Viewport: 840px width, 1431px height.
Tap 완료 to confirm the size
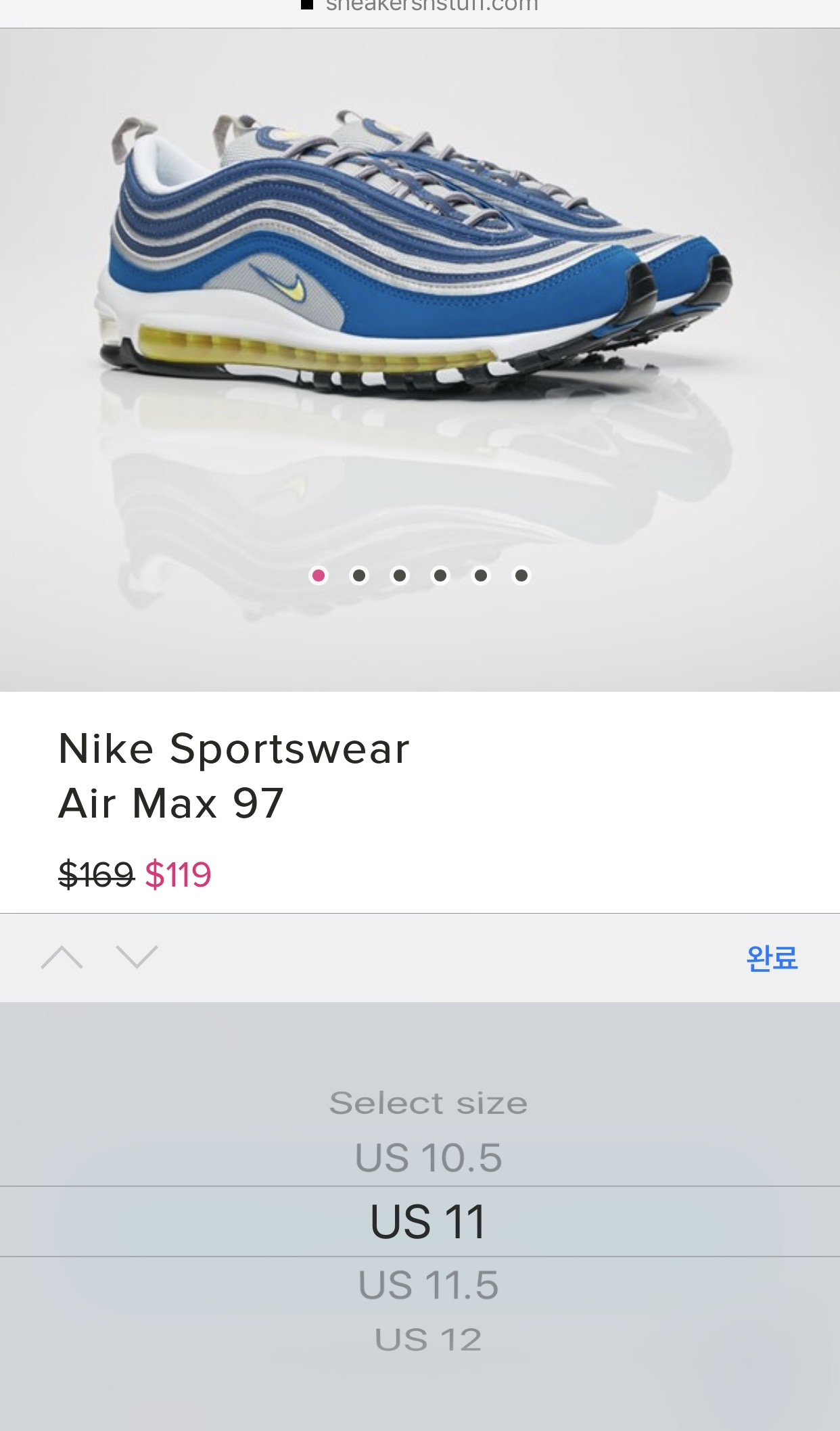pos(772,958)
